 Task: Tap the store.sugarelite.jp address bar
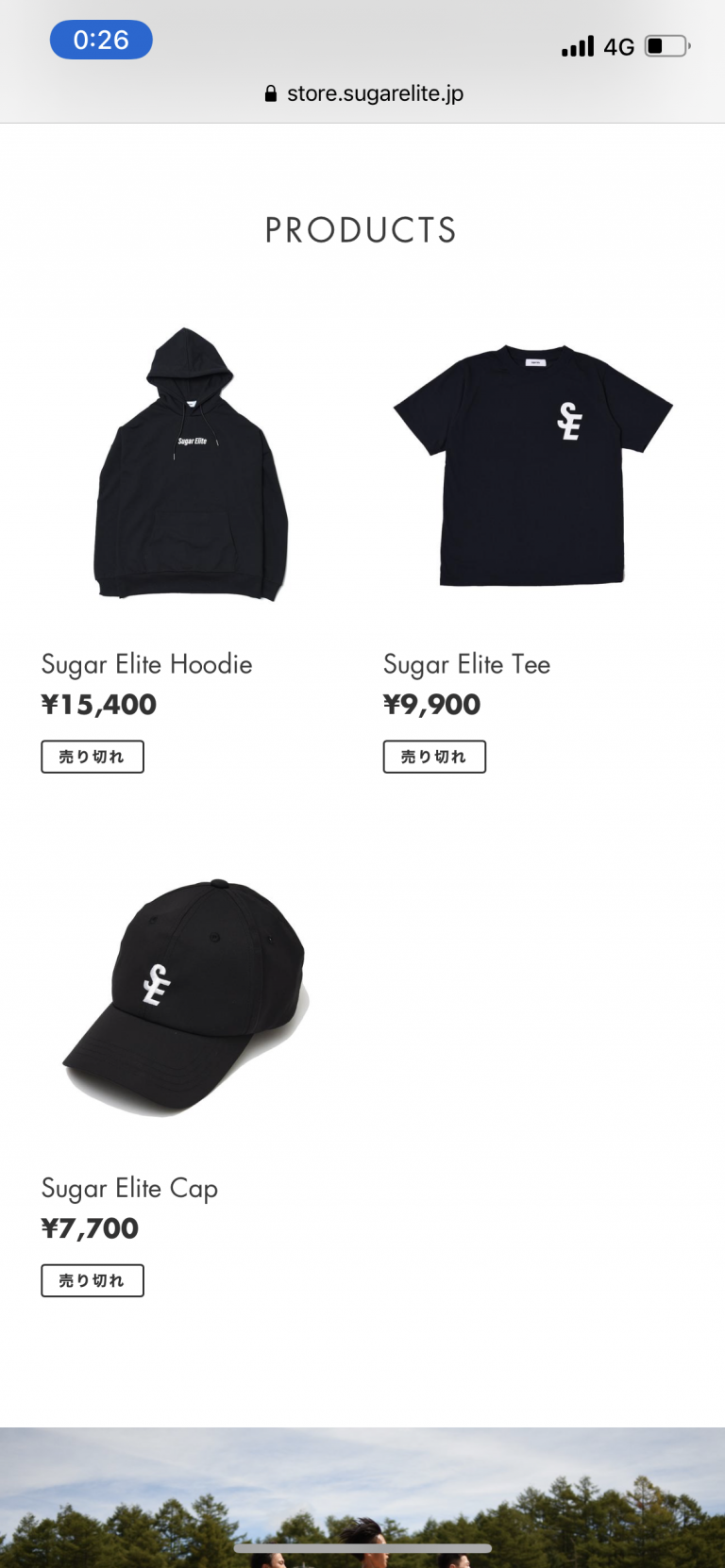(364, 93)
